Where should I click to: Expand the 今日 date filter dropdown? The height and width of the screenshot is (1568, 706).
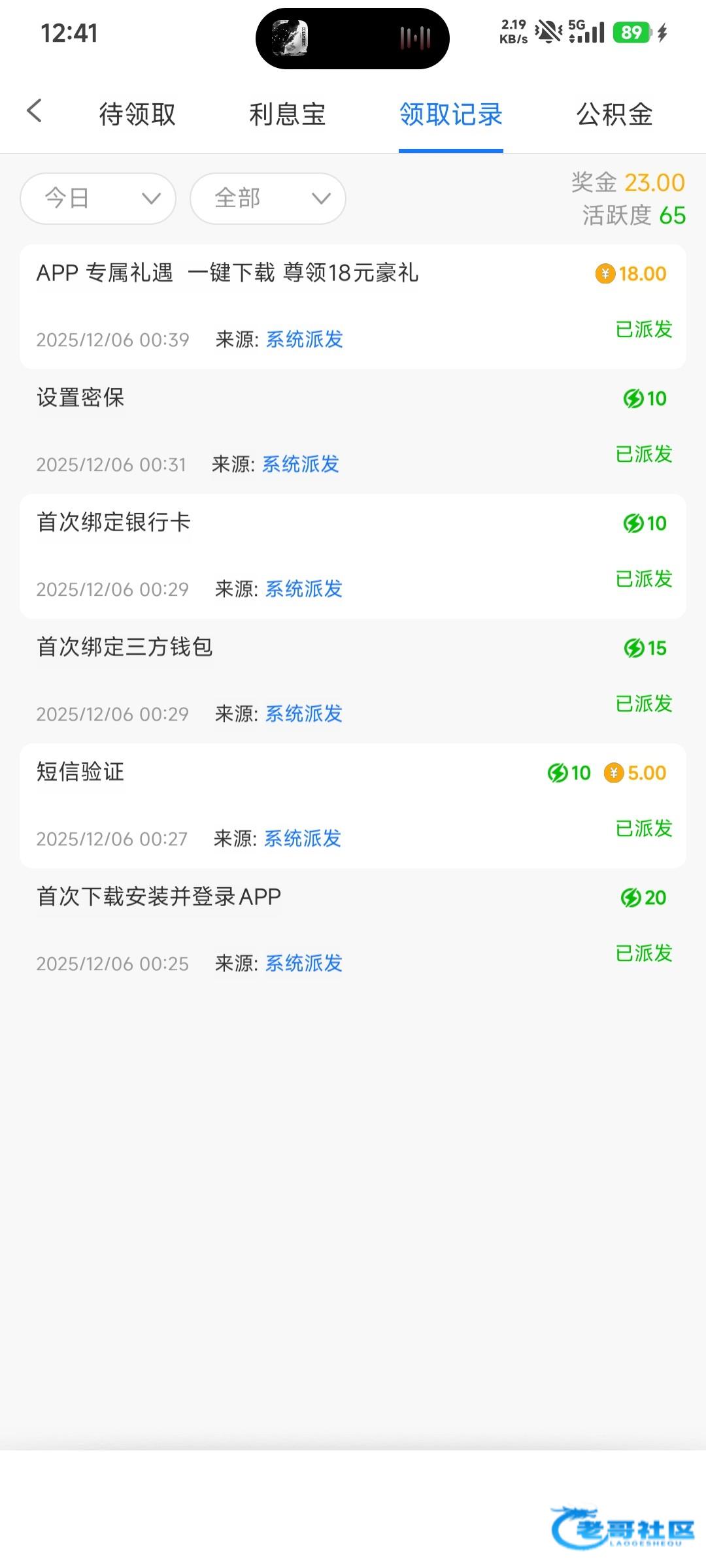(98, 198)
